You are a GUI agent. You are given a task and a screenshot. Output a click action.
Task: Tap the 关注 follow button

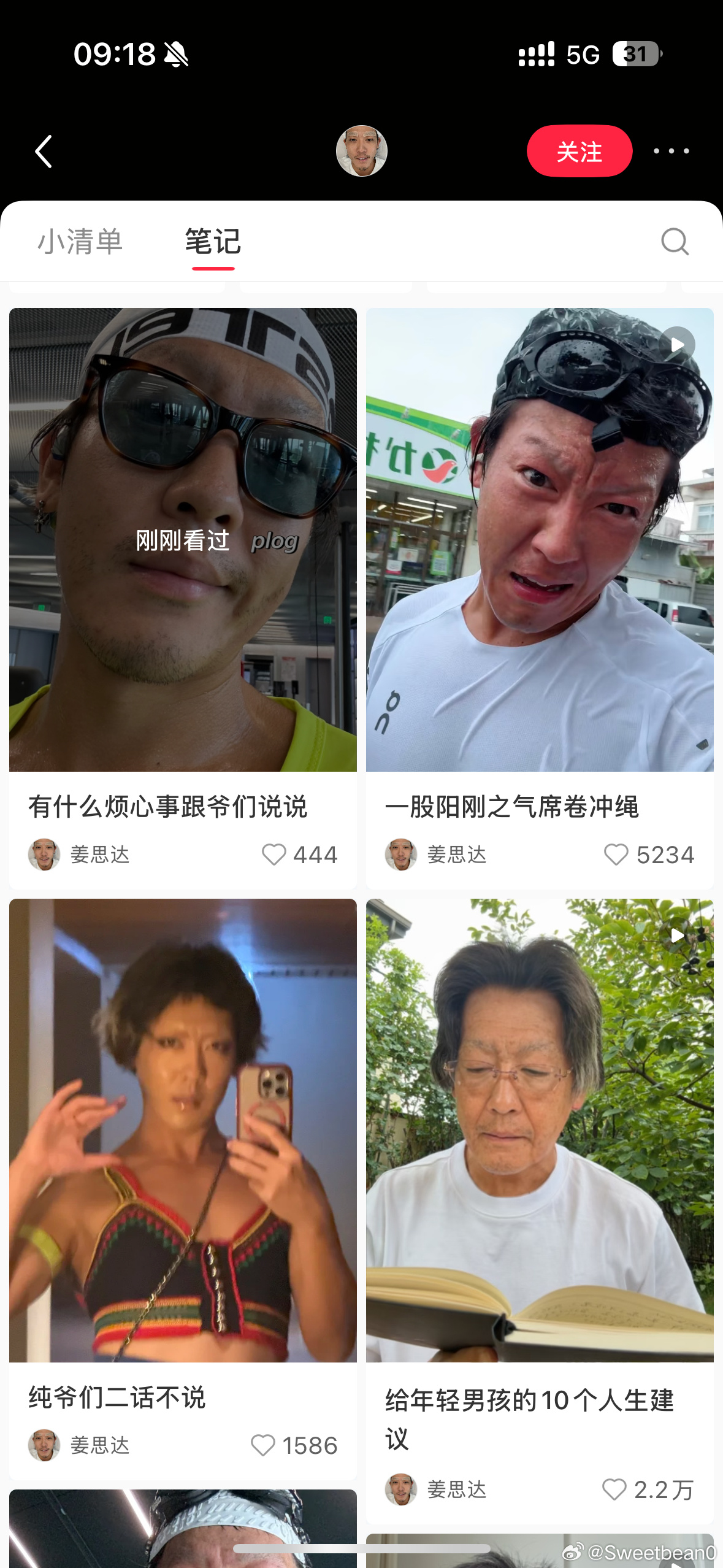coord(579,152)
